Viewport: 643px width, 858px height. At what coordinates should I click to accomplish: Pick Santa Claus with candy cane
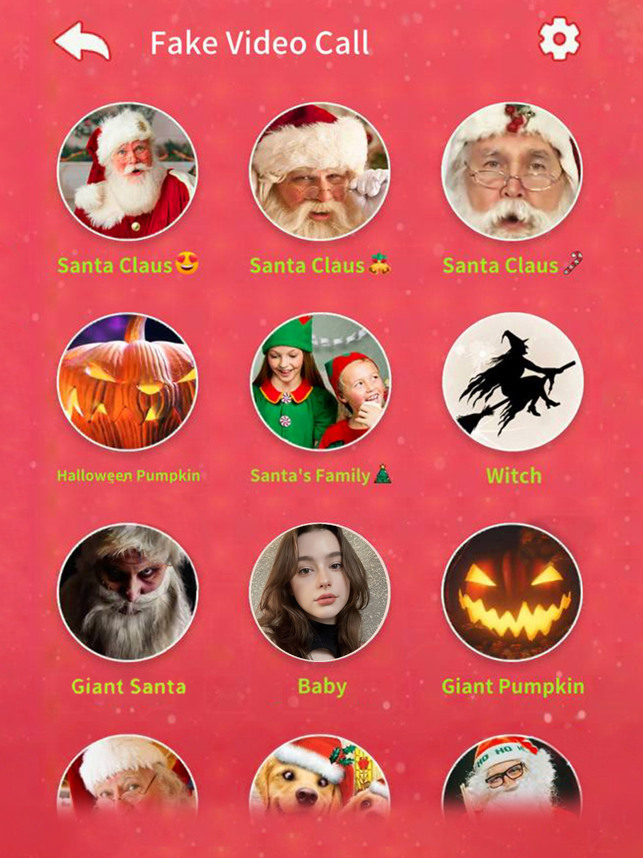512,171
